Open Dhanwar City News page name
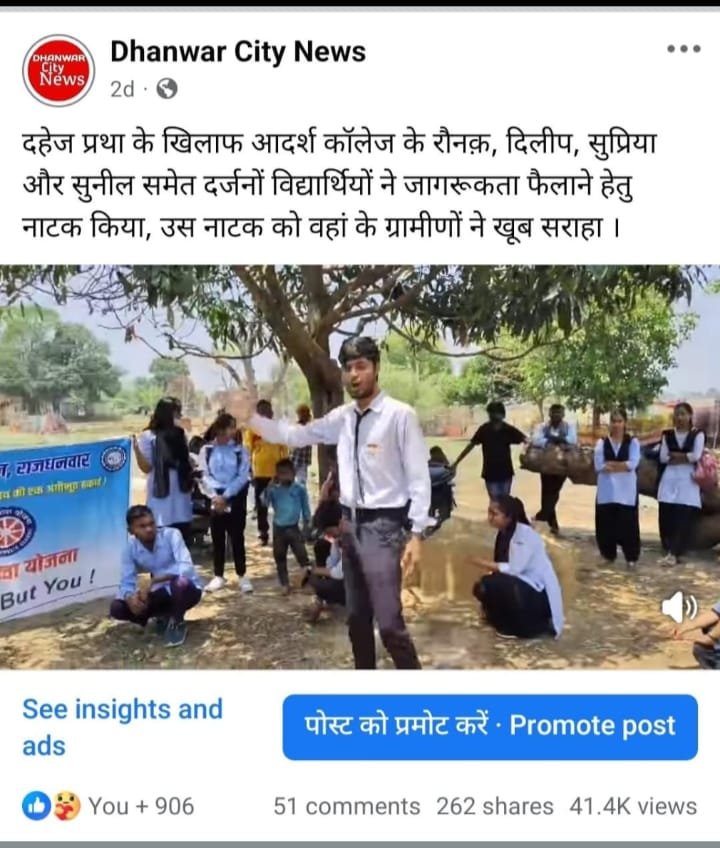The image size is (720, 848). tap(238, 51)
